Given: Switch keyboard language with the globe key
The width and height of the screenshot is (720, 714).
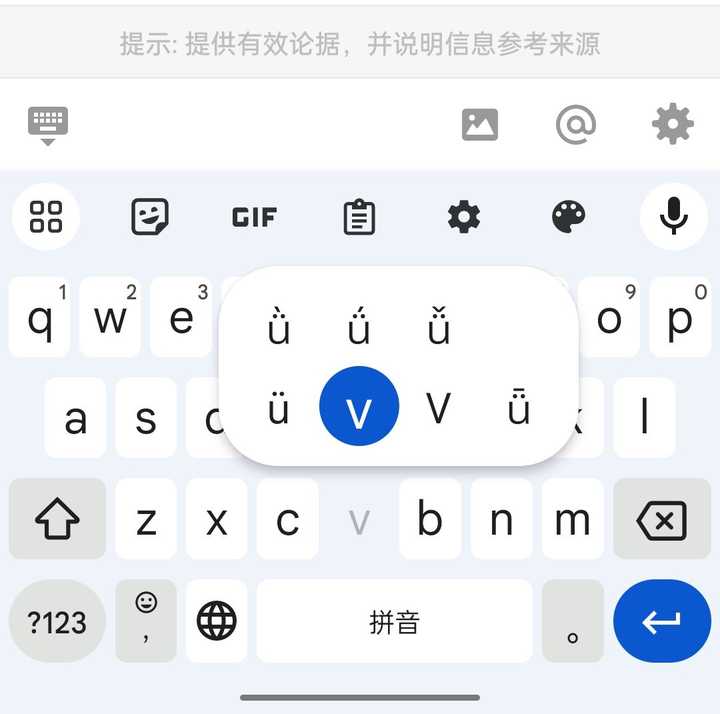Looking at the screenshot, I should [217, 621].
